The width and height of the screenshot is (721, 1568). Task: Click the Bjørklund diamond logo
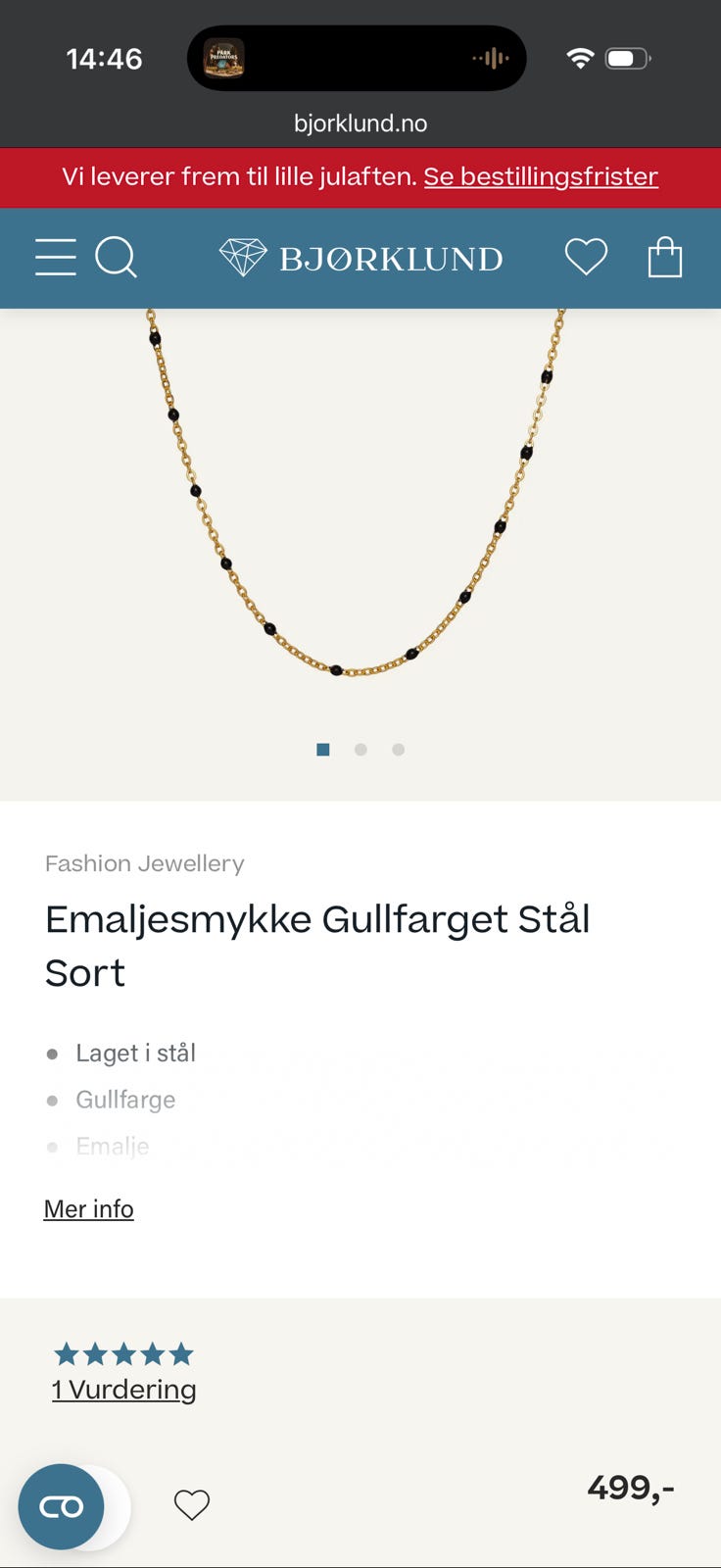pyautogui.click(x=362, y=258)
